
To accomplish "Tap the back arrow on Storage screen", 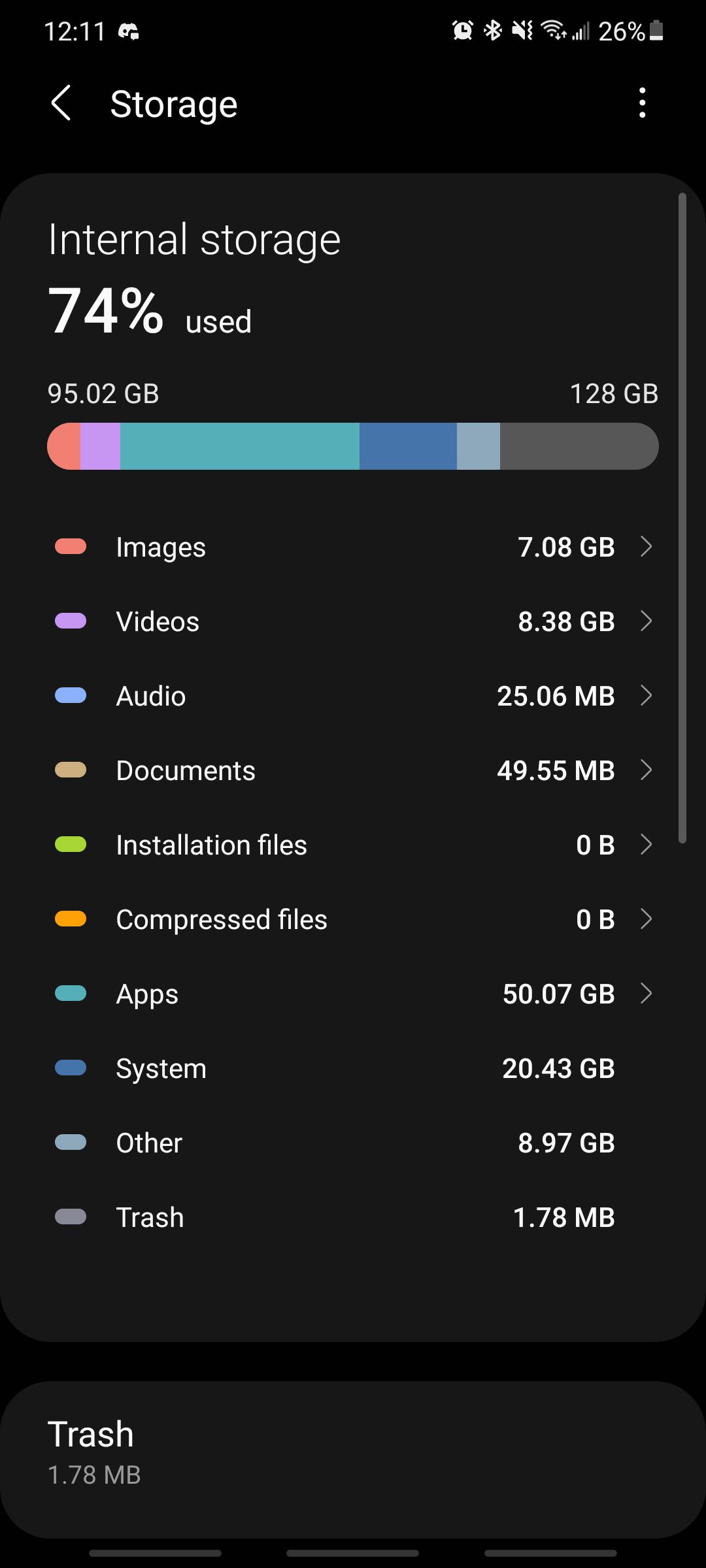I will 61,103.
